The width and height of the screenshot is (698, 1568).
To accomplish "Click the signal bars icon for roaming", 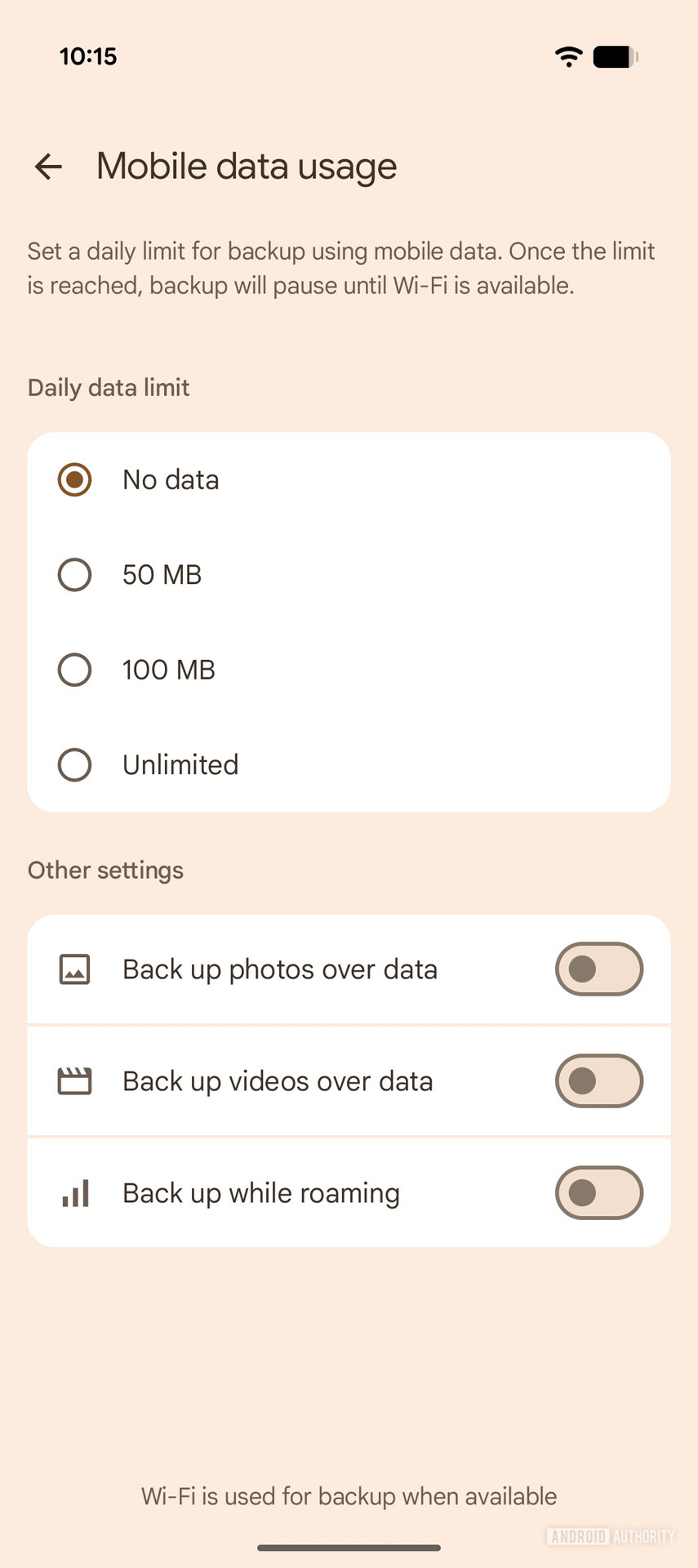I will pyautogui.click(x=74, y=1192).
